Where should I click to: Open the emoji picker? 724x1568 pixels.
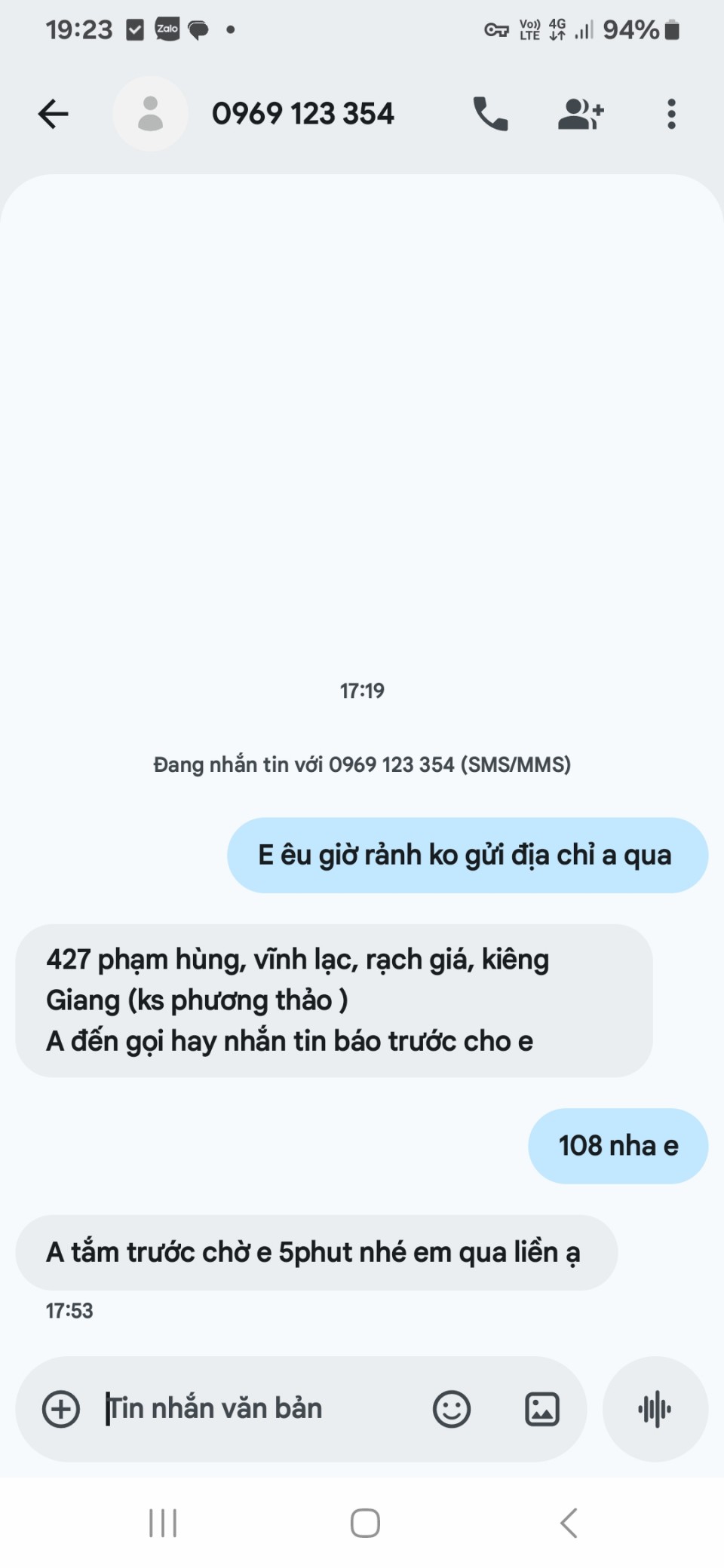(x=451, y=1409)
